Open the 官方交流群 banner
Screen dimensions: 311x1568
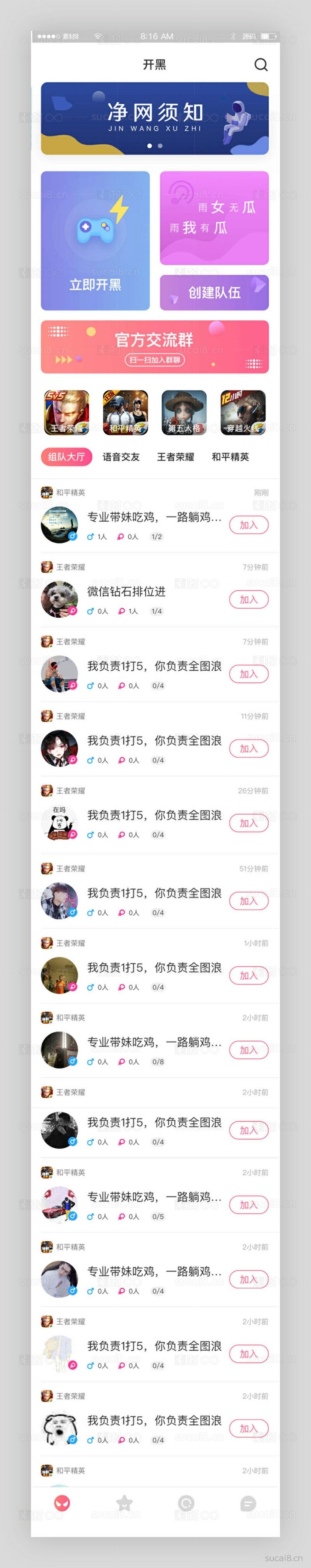[x=155, y=346]
